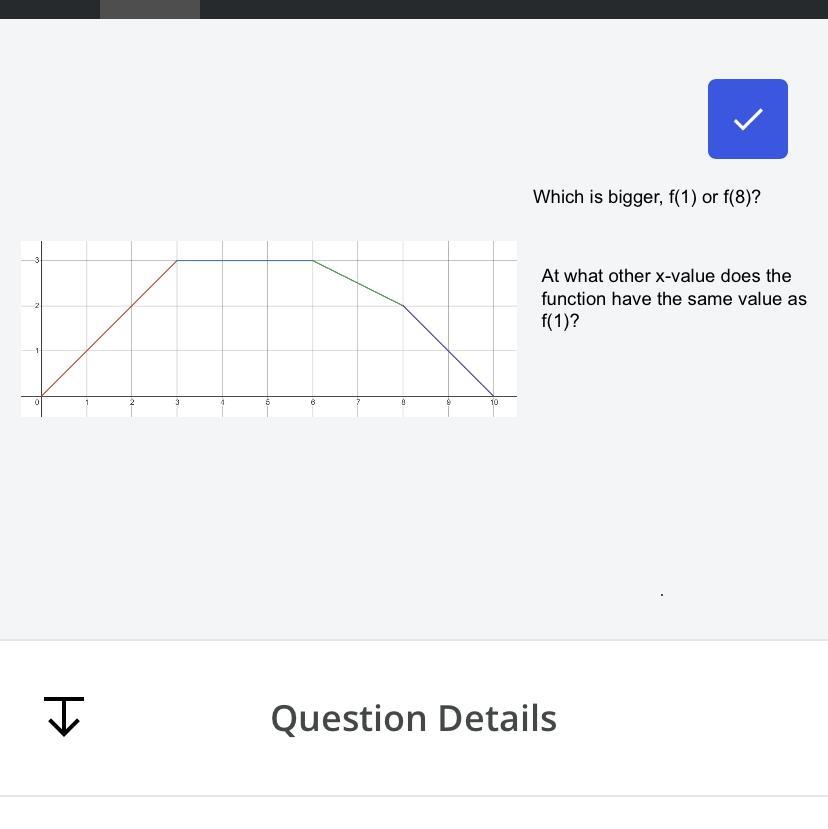This screenshot has width=828, height=829.
Task: Collapse the Question Details panel
Action: (64, 717)
